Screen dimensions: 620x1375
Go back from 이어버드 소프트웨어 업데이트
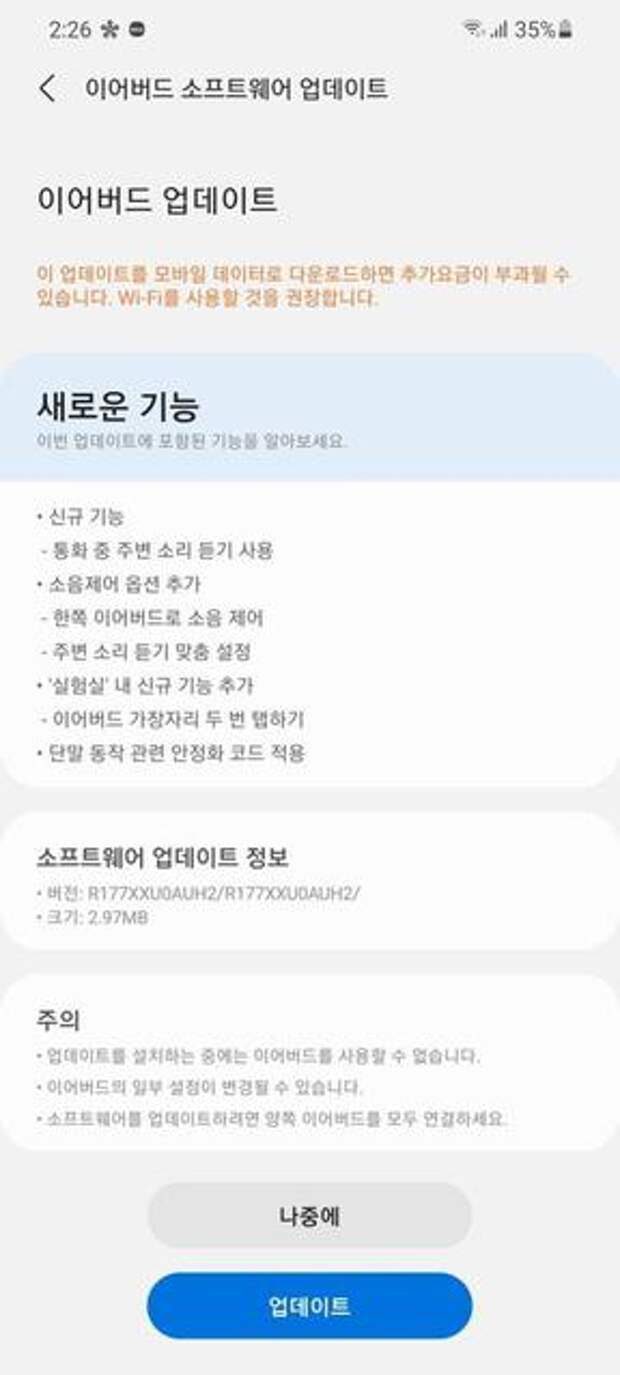(47, 88)
